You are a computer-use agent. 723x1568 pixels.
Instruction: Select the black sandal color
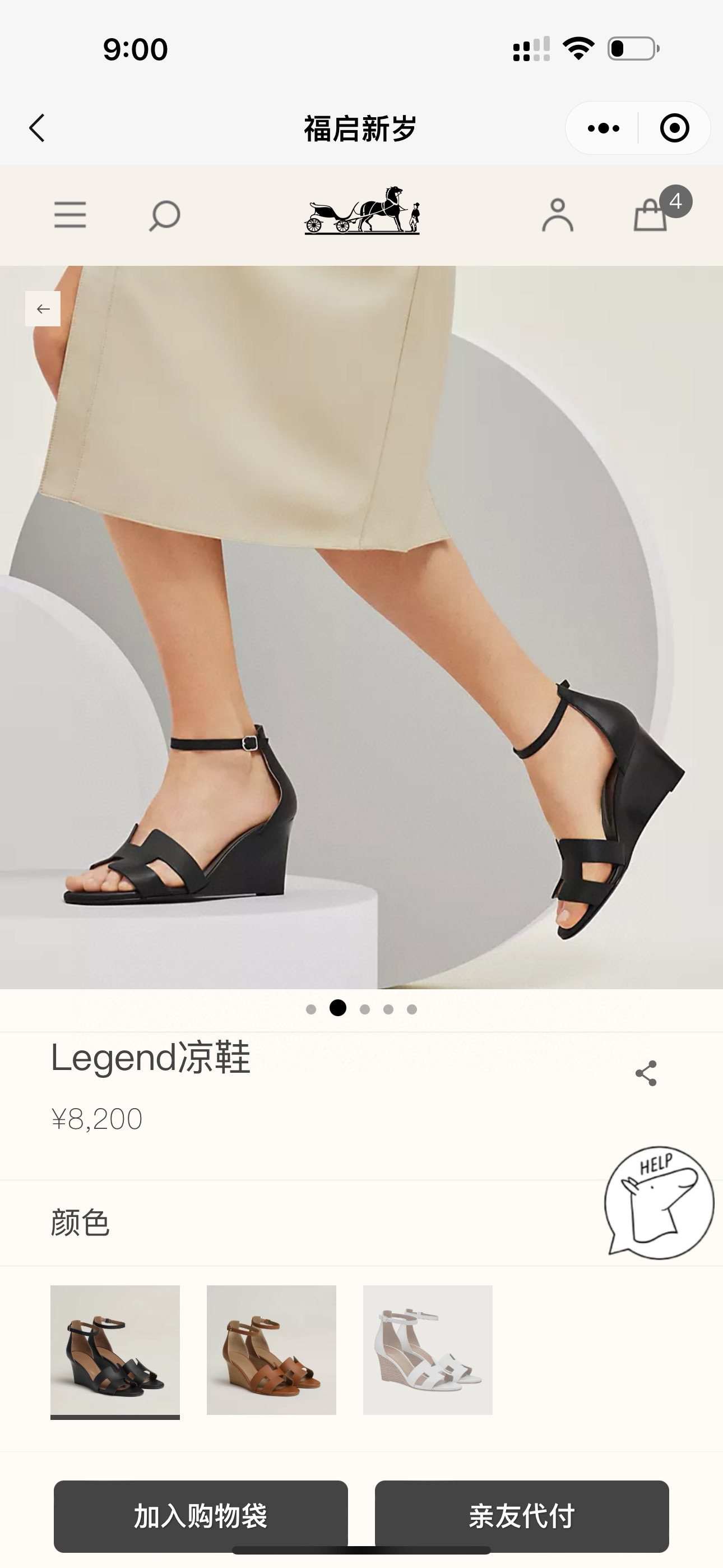115,1349
